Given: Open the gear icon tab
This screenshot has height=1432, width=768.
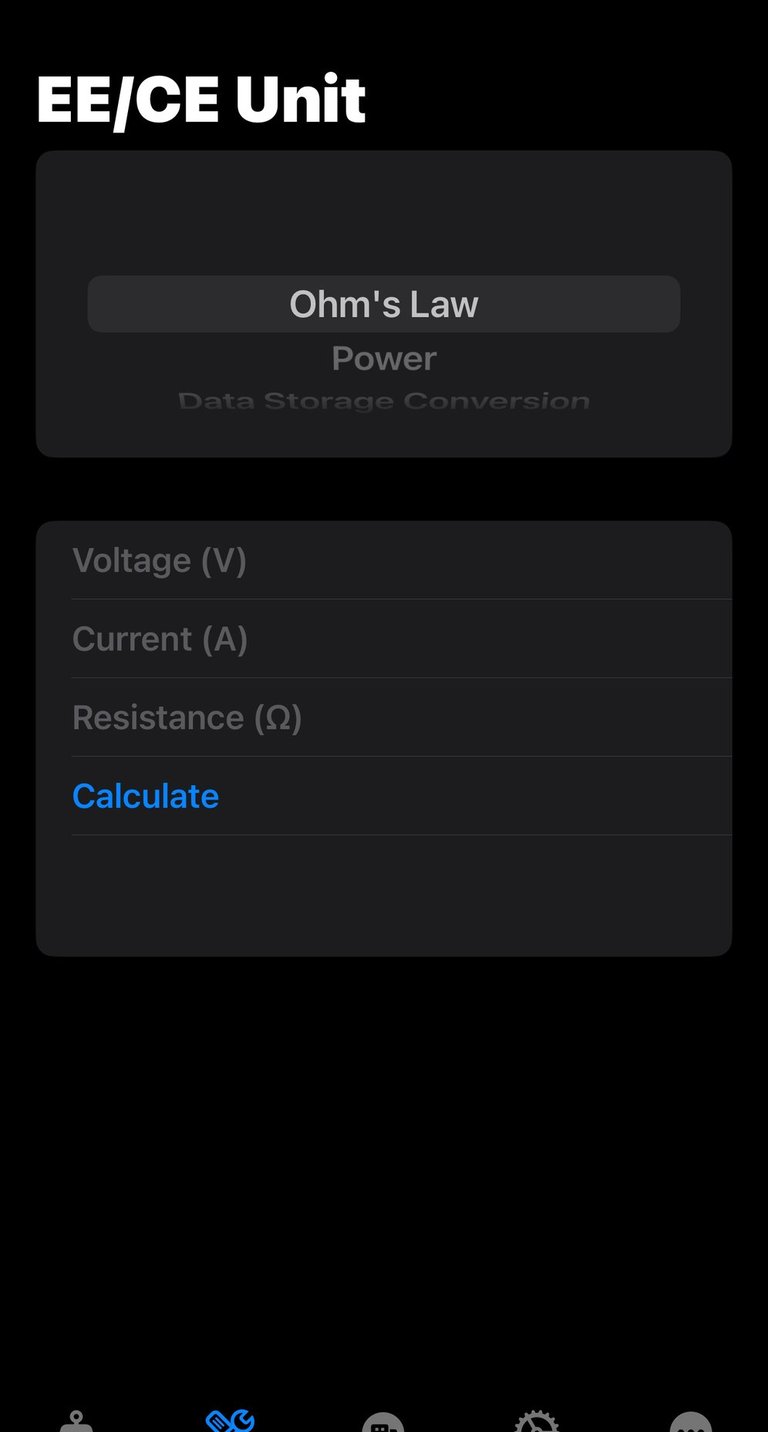Looking at the screenshot, I should coord(536,1422).
